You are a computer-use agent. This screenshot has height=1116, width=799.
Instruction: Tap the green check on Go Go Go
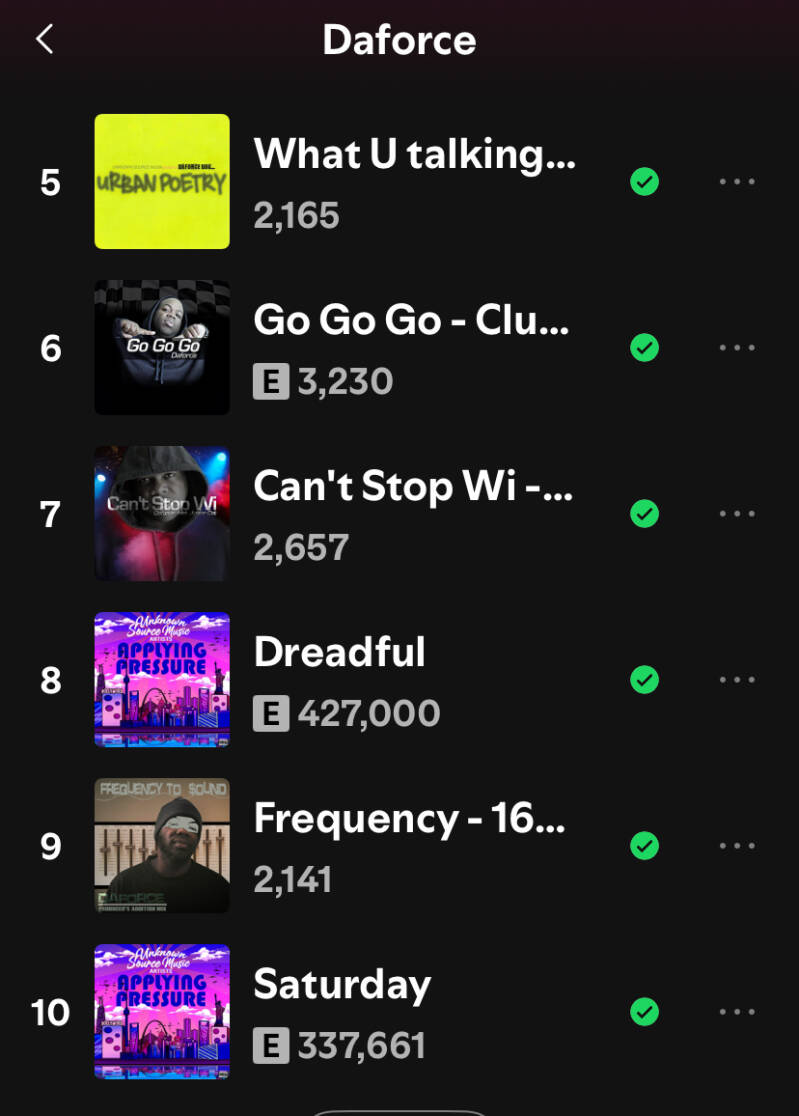click(645, 348)
